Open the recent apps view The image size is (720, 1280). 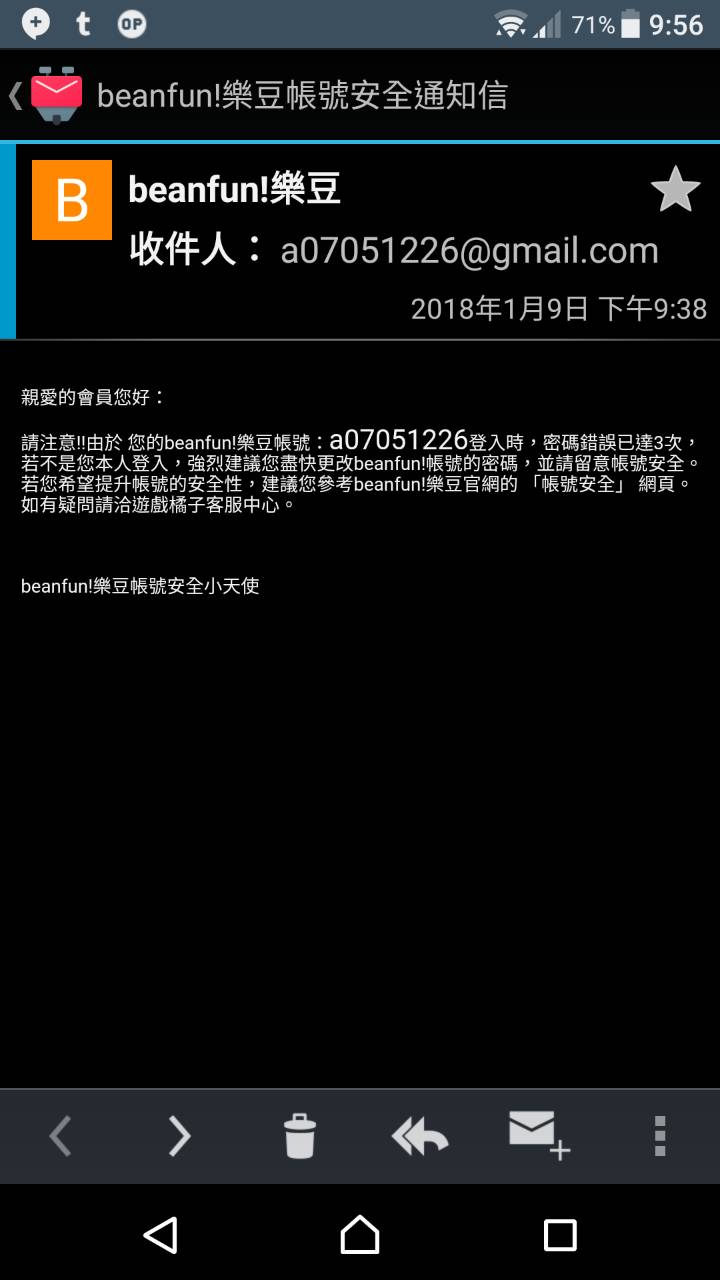click(x=560, y=1234)
